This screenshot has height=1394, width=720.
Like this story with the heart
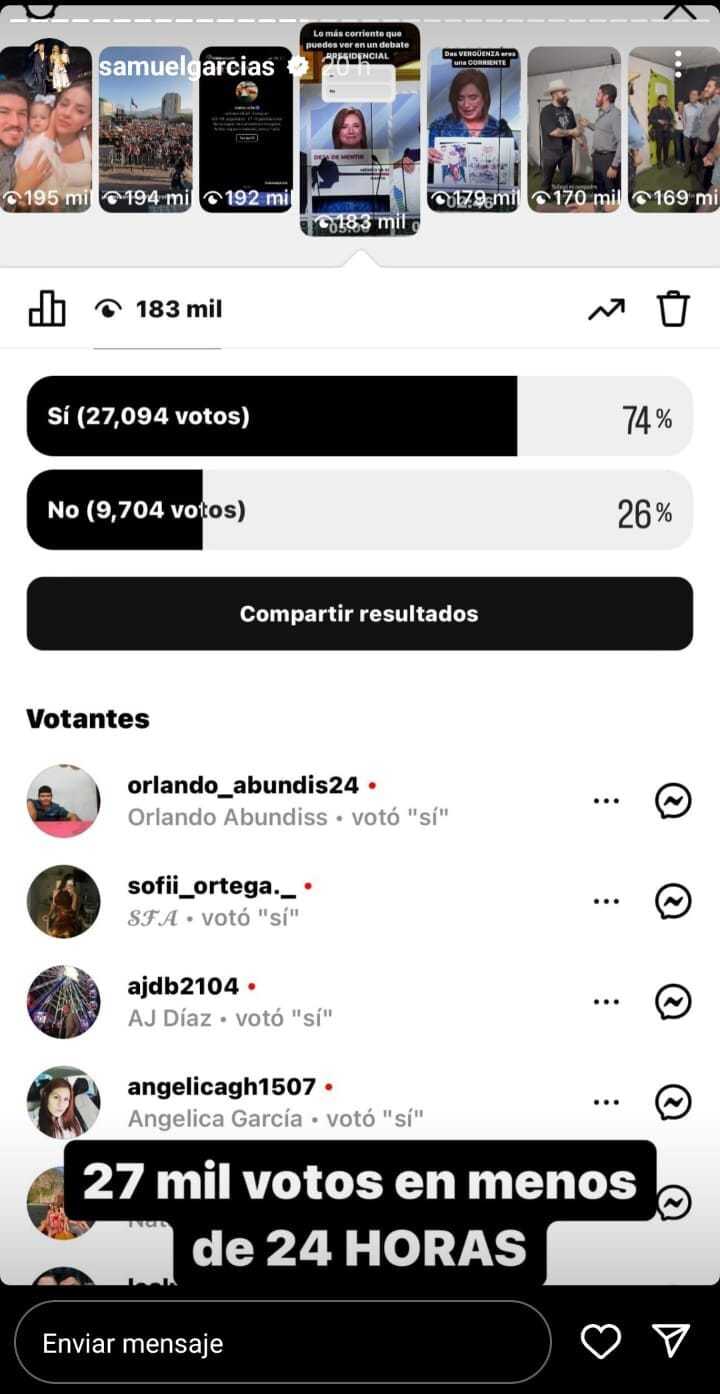tap(600, 1341)
